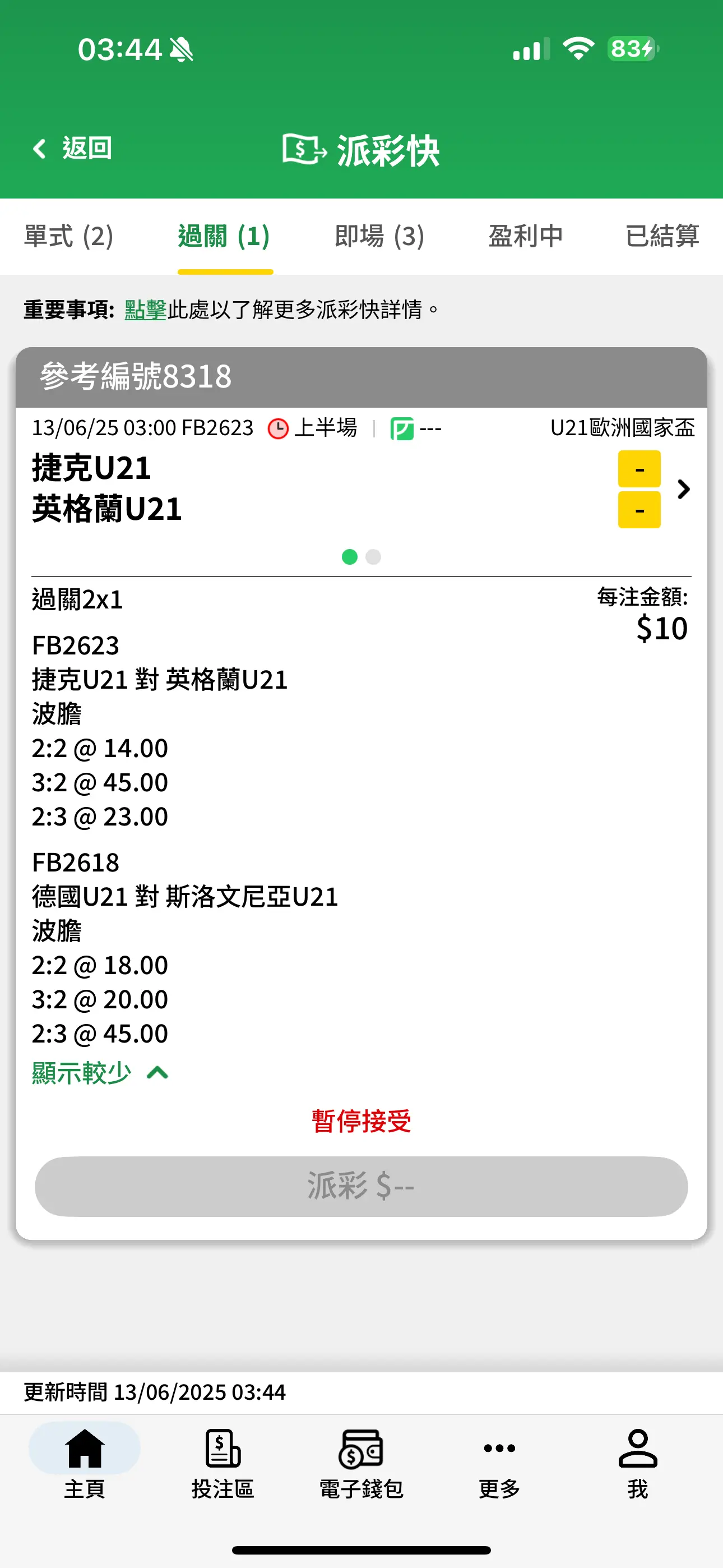Tap the 派彩 $-- cash out button
The width and height of the screenshot is (723, 1568).
tap(361, 1186)
